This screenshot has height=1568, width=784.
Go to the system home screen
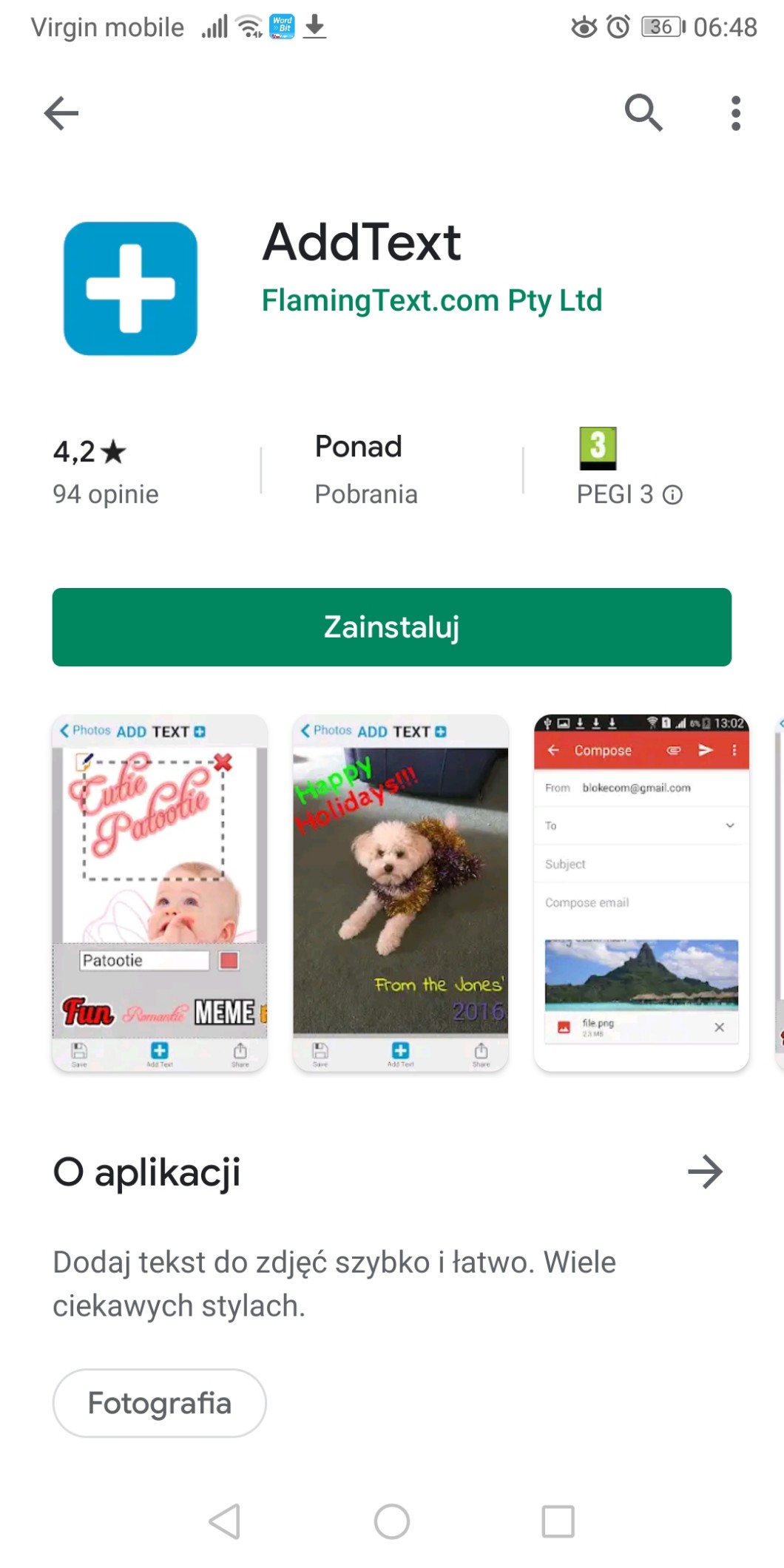392,1521
